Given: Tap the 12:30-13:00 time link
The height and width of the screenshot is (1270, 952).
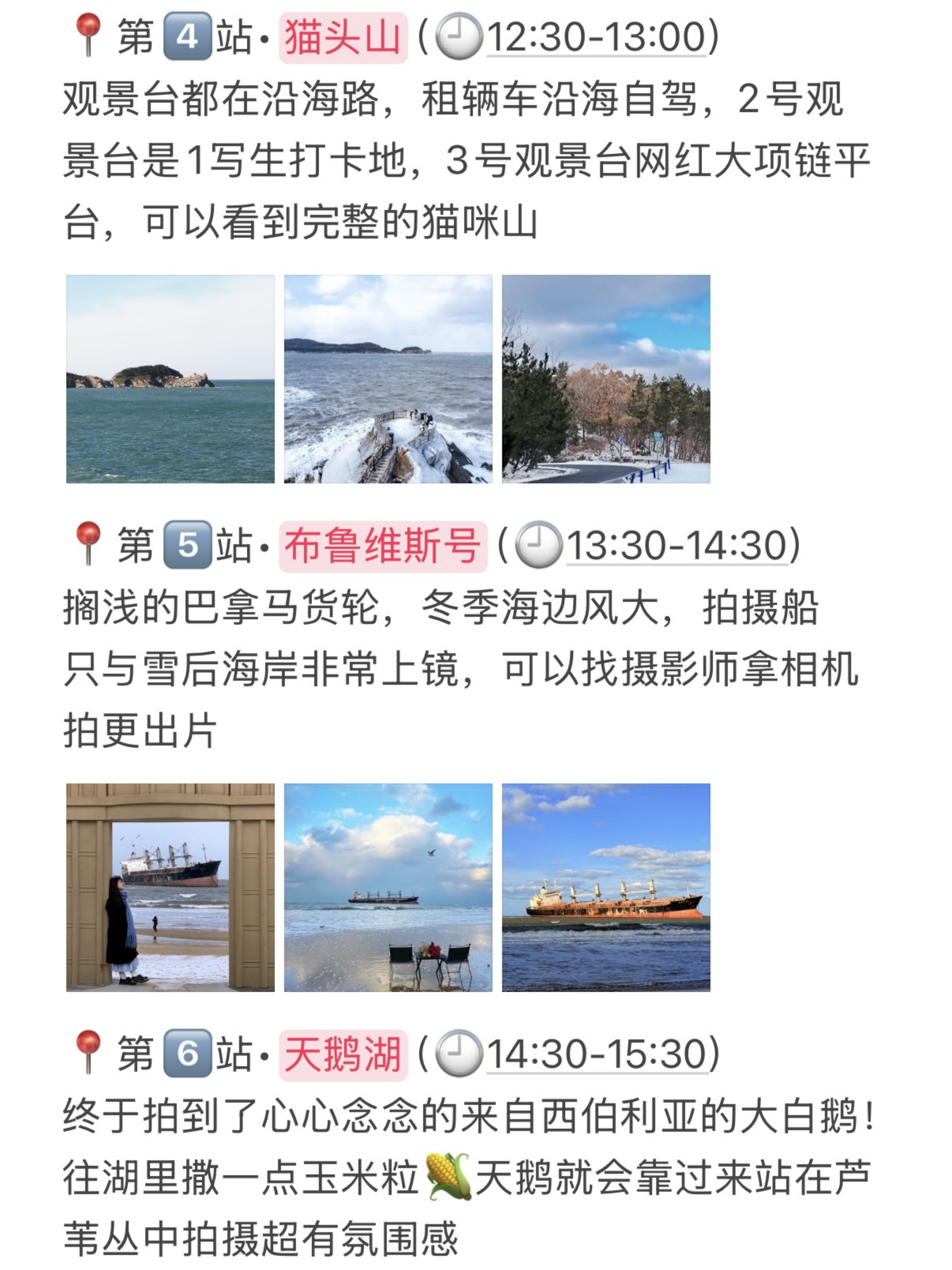Looking at the screenshot, I should pos(595,38).
